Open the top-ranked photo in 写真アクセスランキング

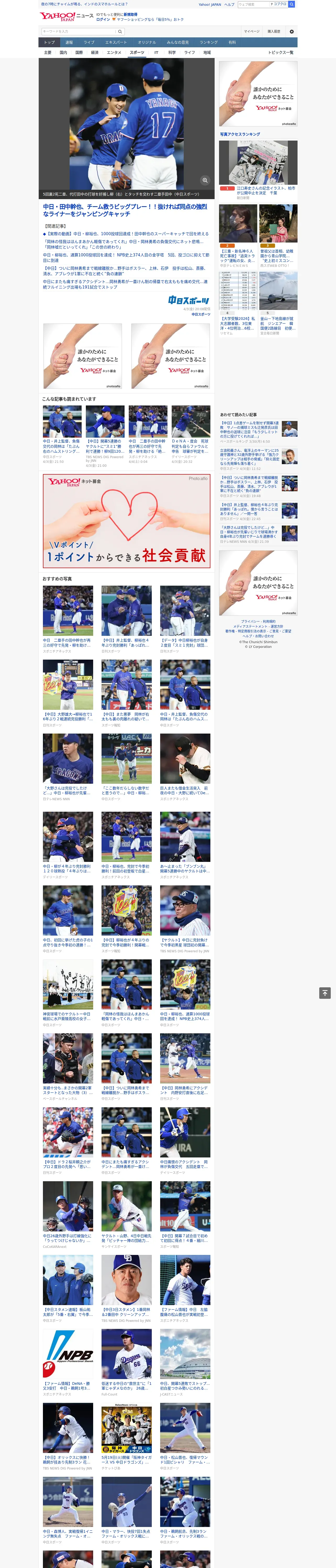(x=258, y=163)
